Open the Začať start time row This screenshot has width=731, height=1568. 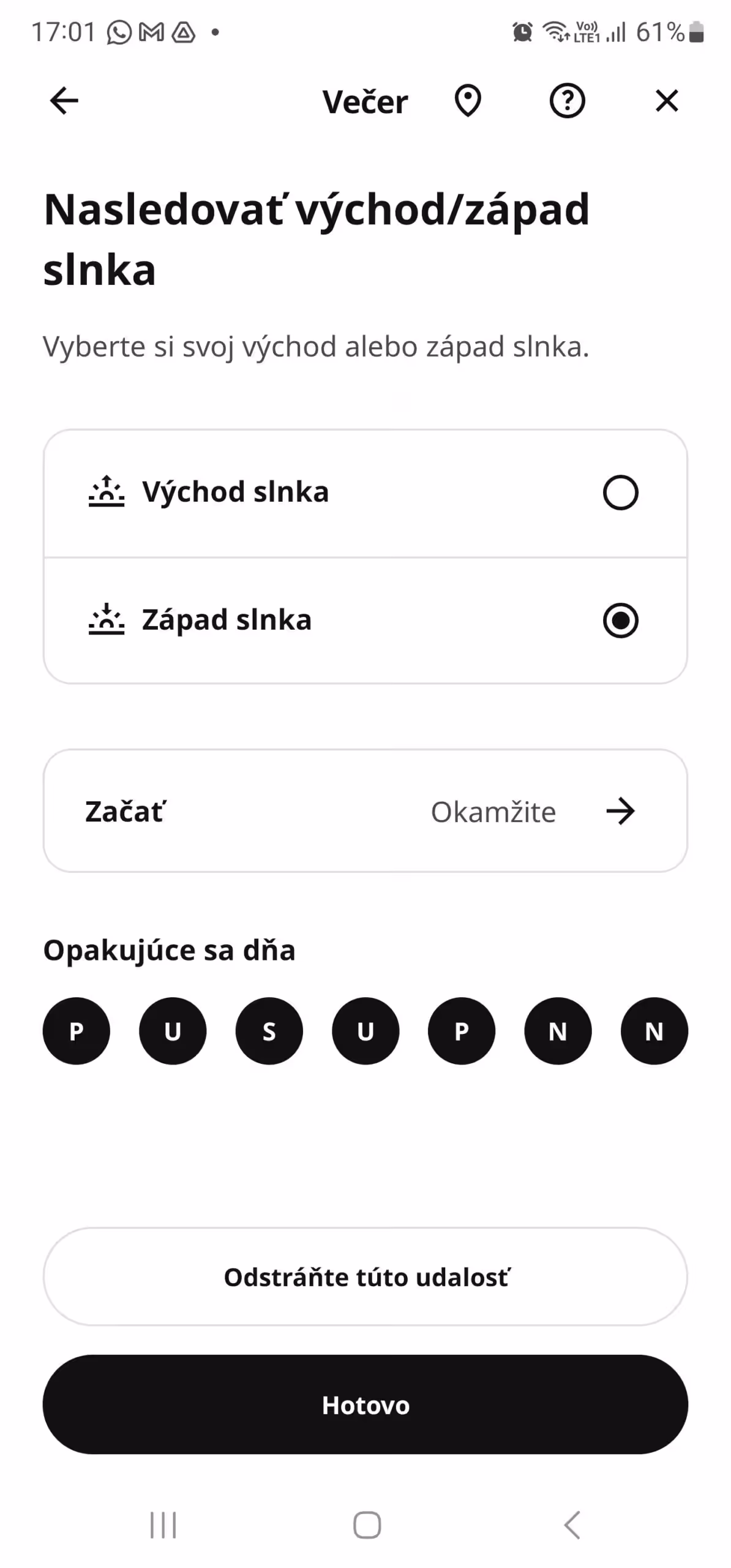[x=365, y=811]
